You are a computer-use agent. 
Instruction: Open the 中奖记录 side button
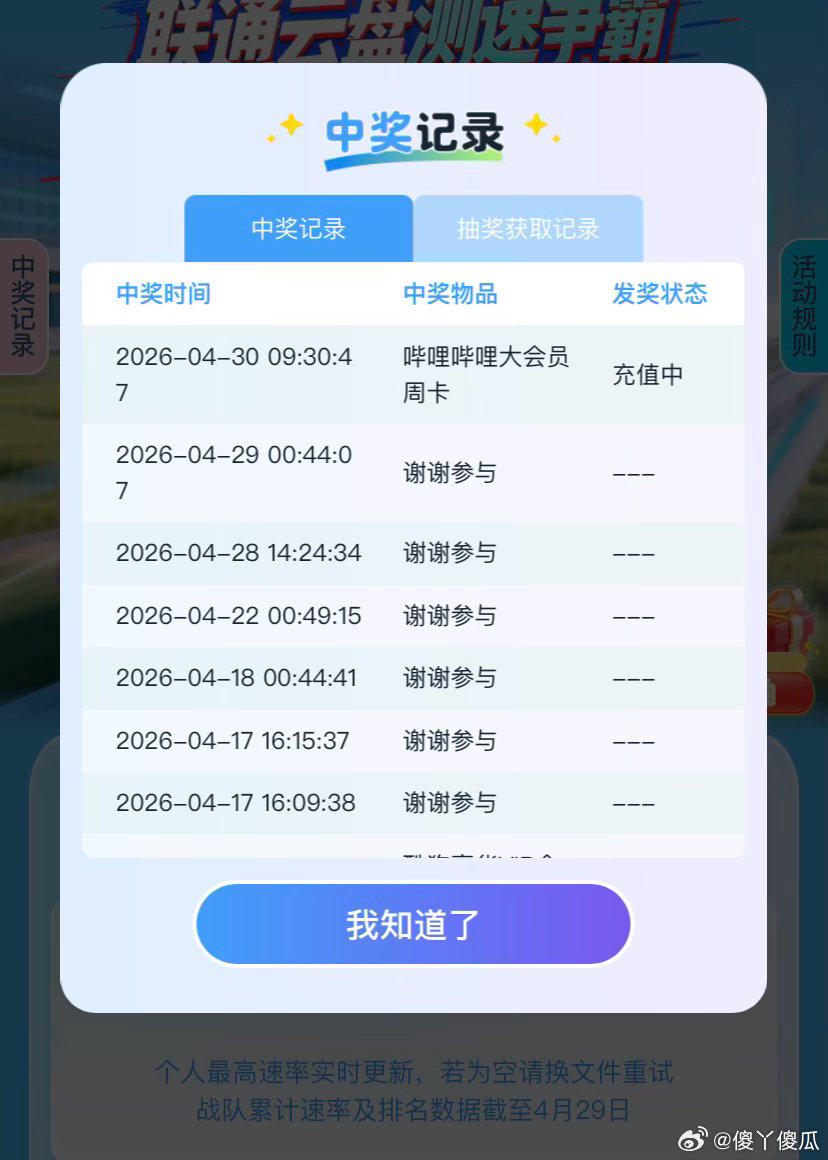pos(22,306)
